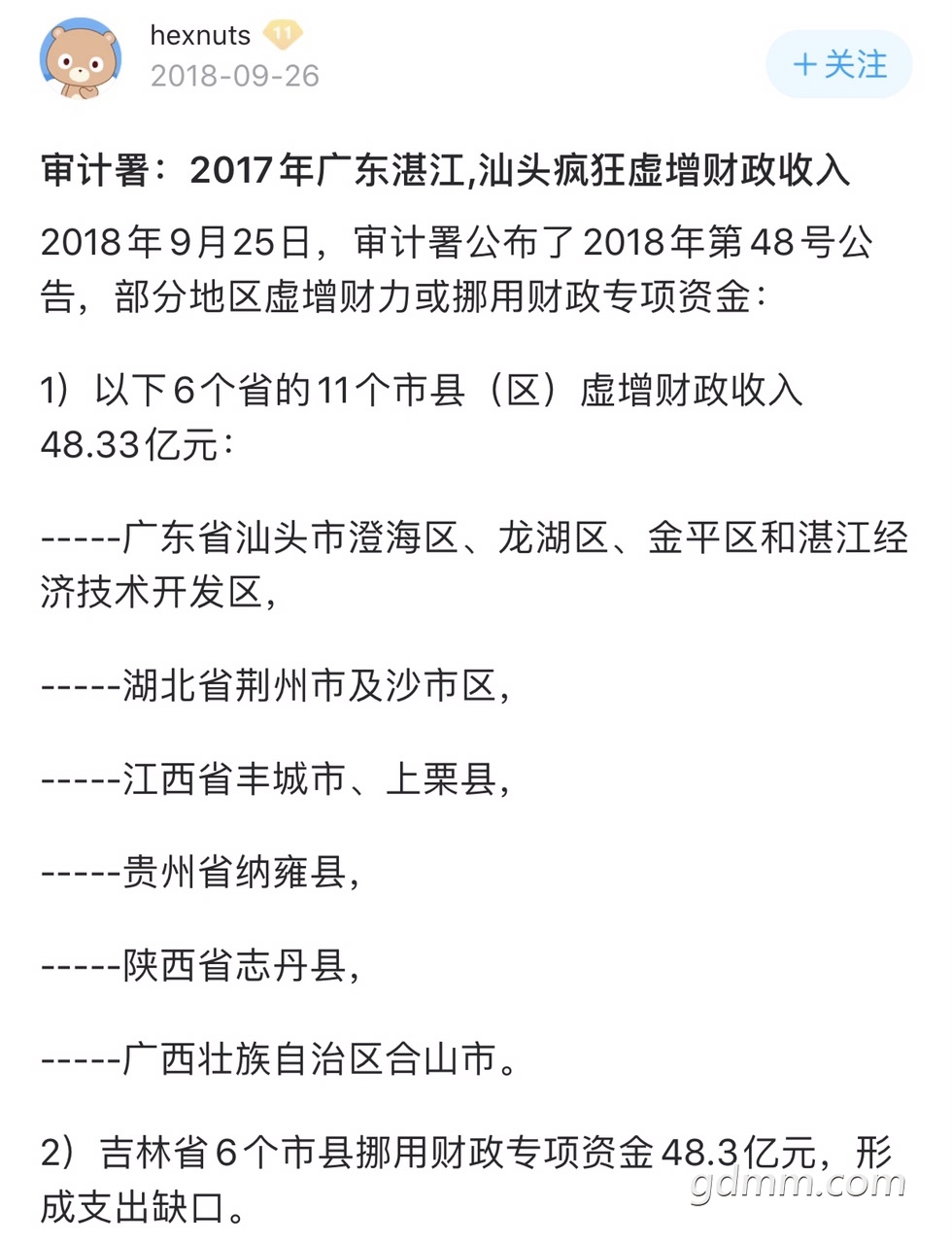This screenshot has height=1244, width=952.
Task: Open hexnuts' profile via the bear avatar
Action: click(x=81, y=58)
